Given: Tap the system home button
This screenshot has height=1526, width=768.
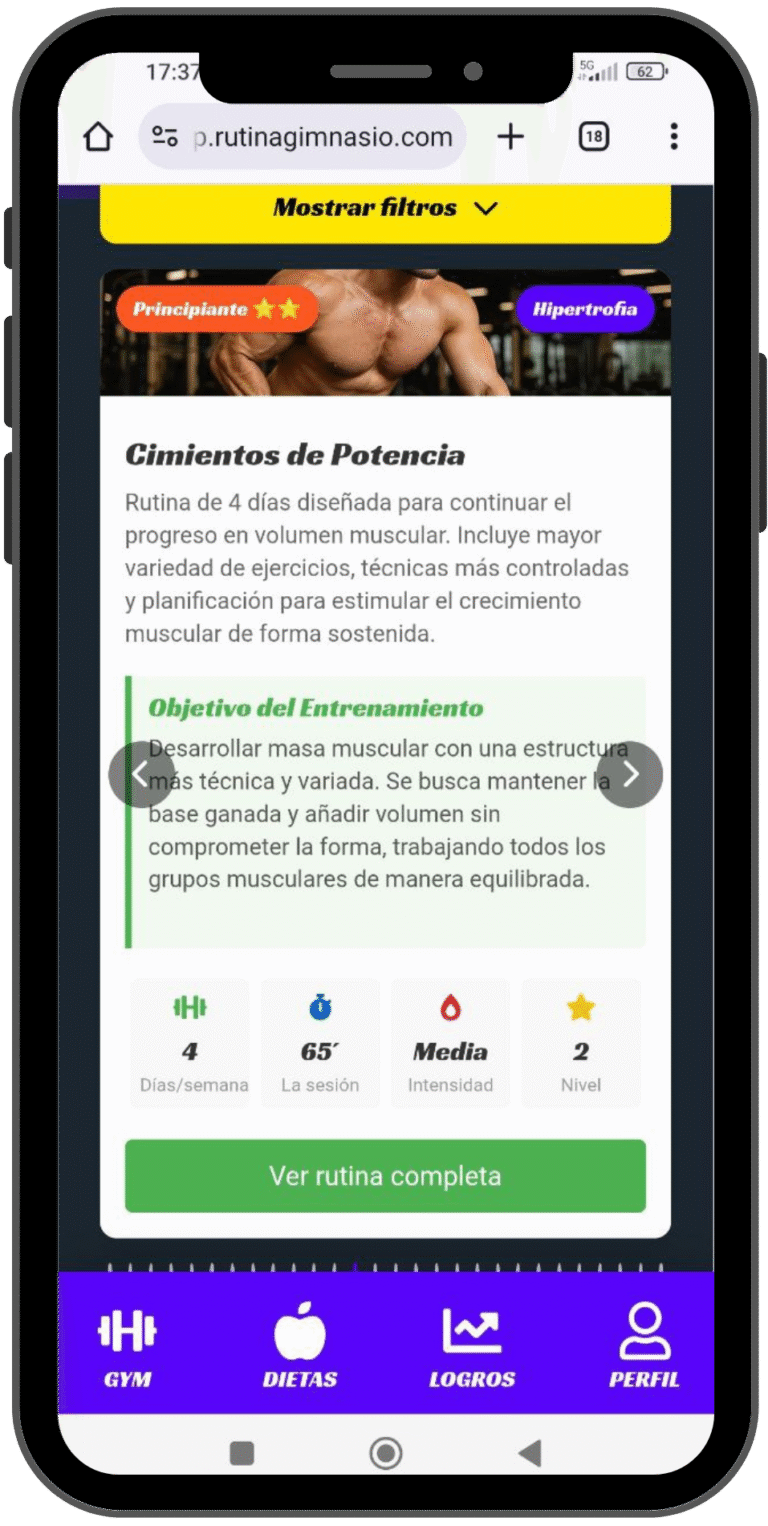Looking at the screenshot, I should pyautogui.click(x=385, y=1453).
